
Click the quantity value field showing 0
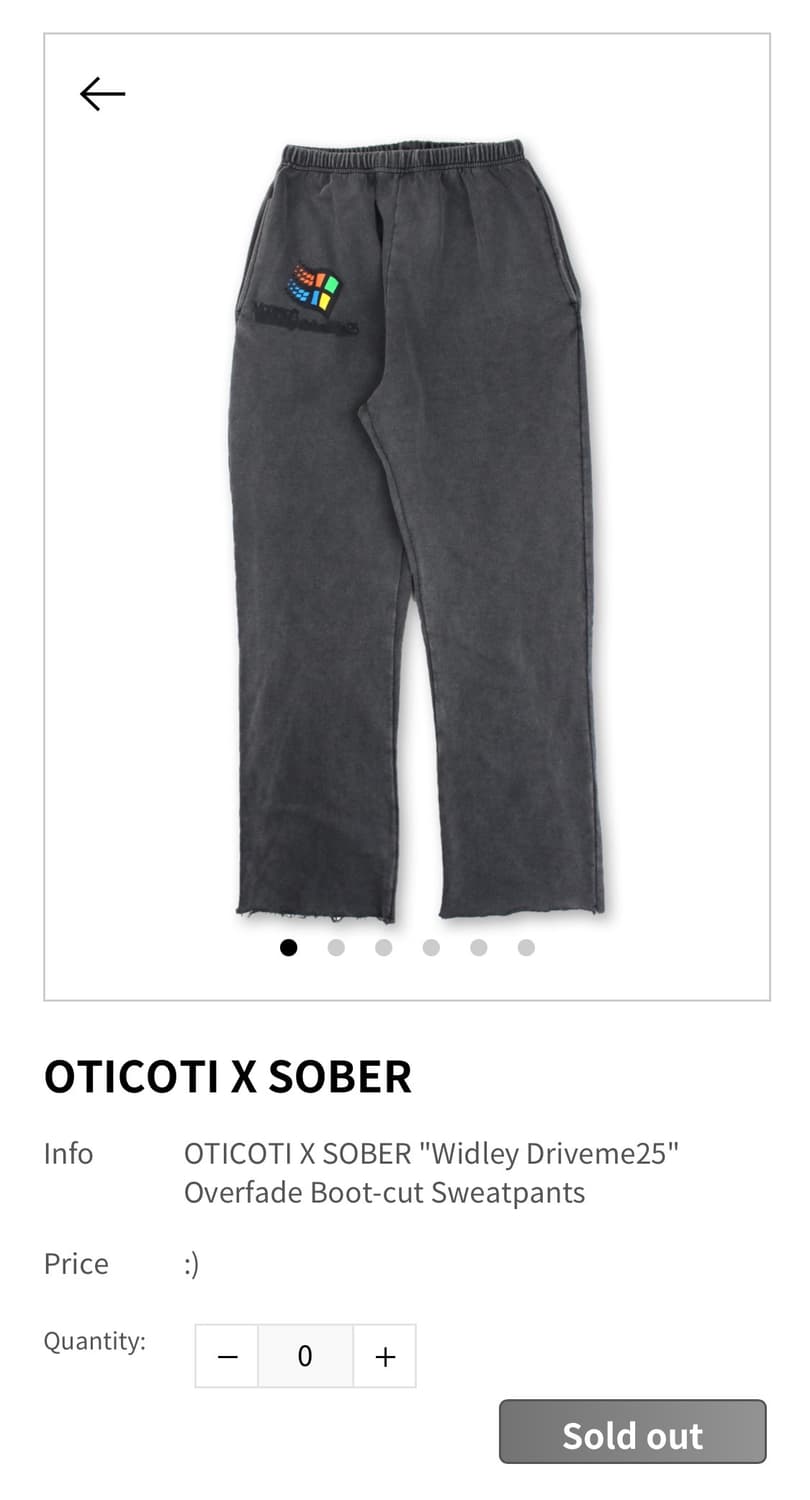305,1356
